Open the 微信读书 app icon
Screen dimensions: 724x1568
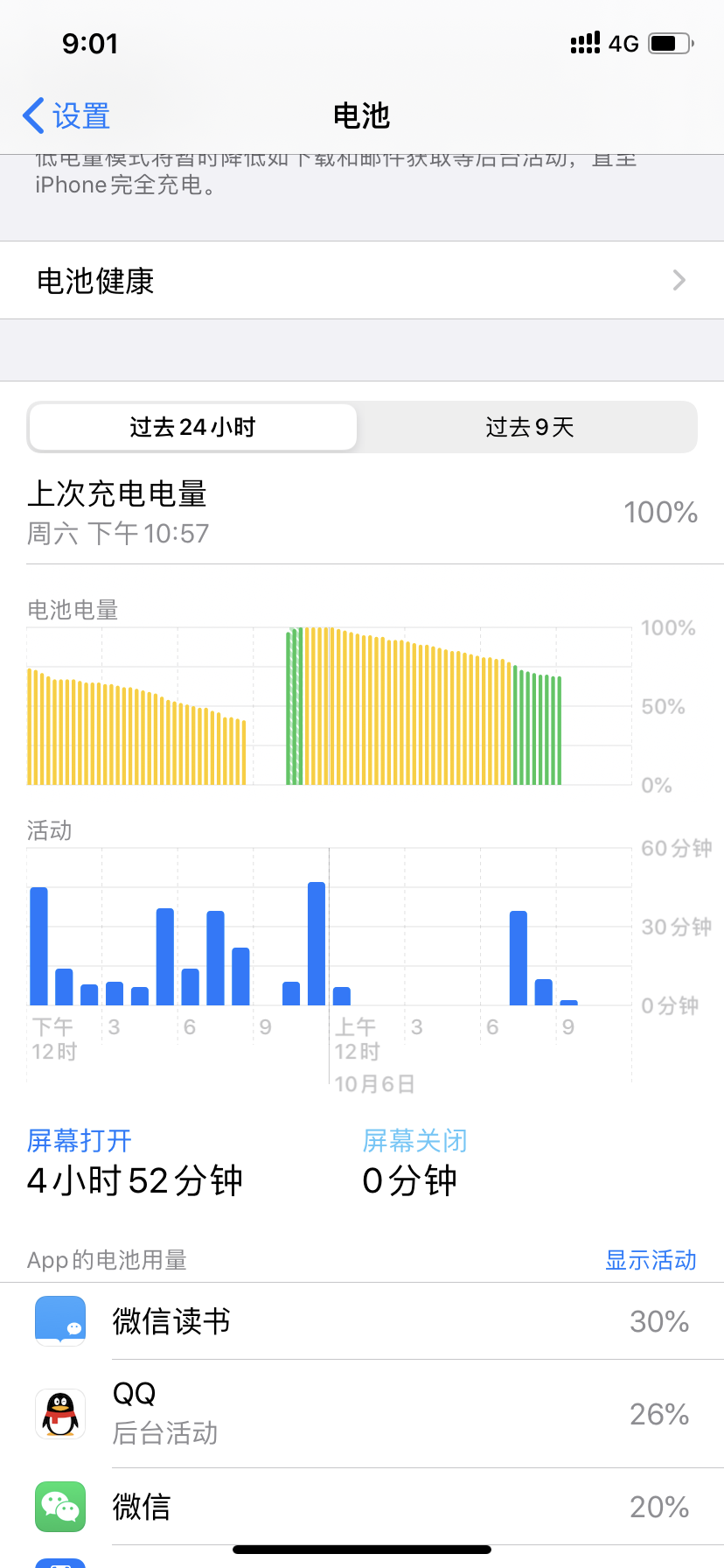pyautogui.click(x=59, y=1321)
